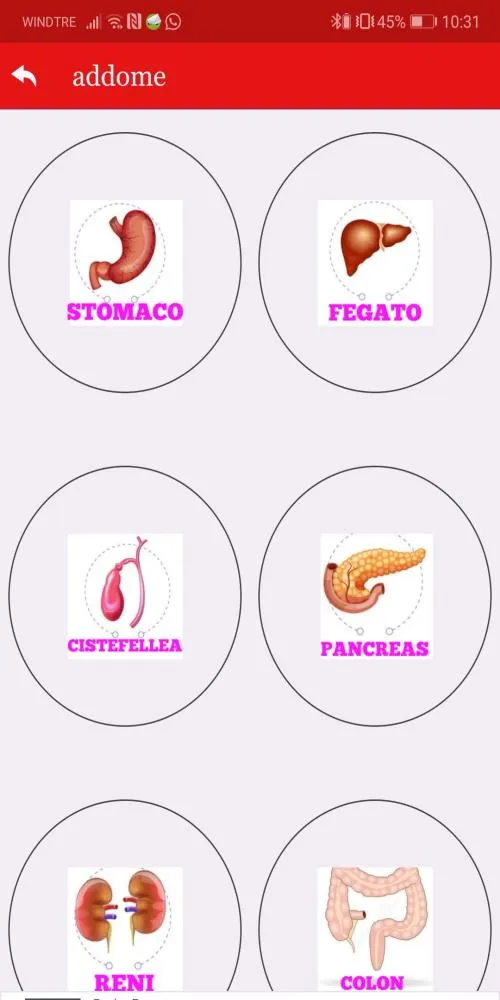Open the Stomaco organ tile

pyautogui.click(x=125, y=262)
